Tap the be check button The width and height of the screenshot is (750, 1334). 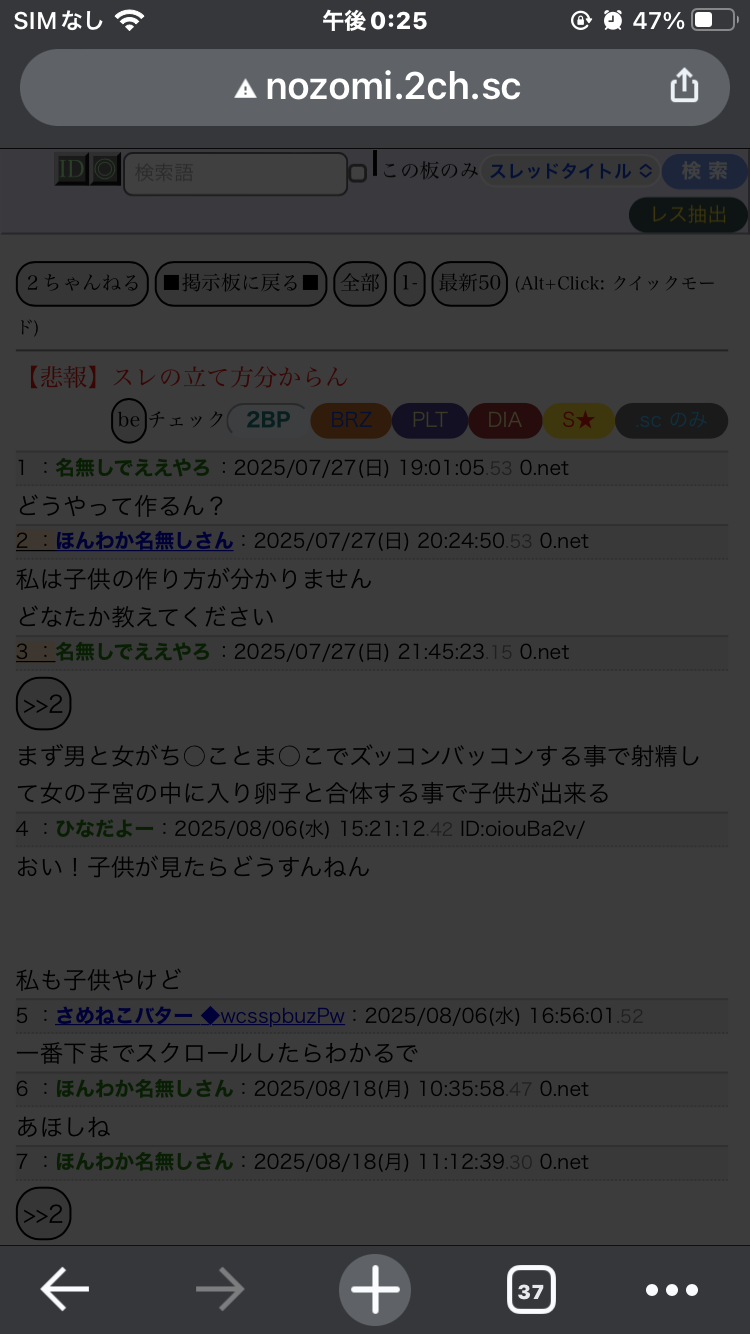(x=129, y=420)
